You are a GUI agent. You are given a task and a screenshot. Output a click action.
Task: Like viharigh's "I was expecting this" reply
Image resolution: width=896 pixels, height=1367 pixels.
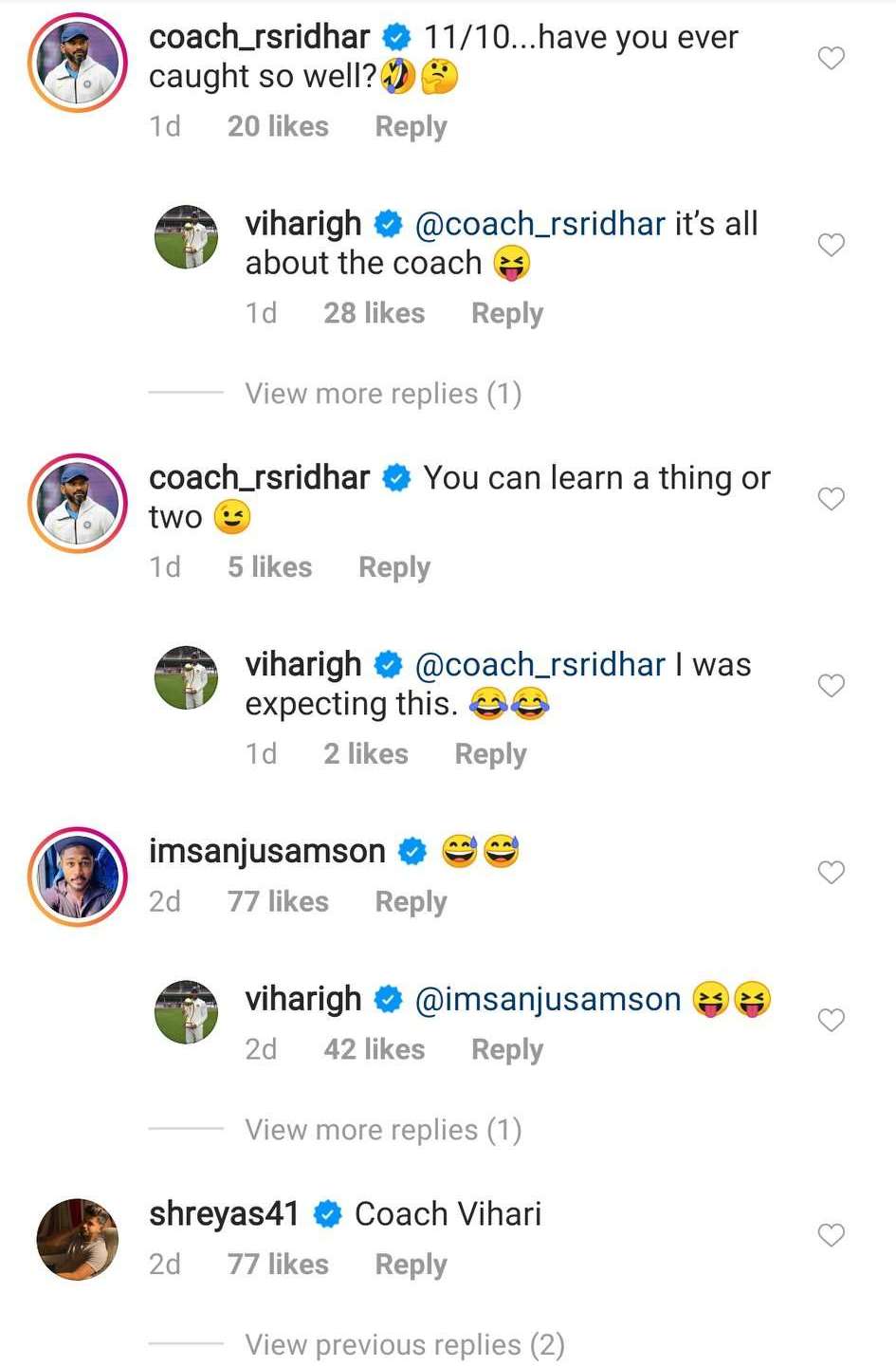coord(831,686)
